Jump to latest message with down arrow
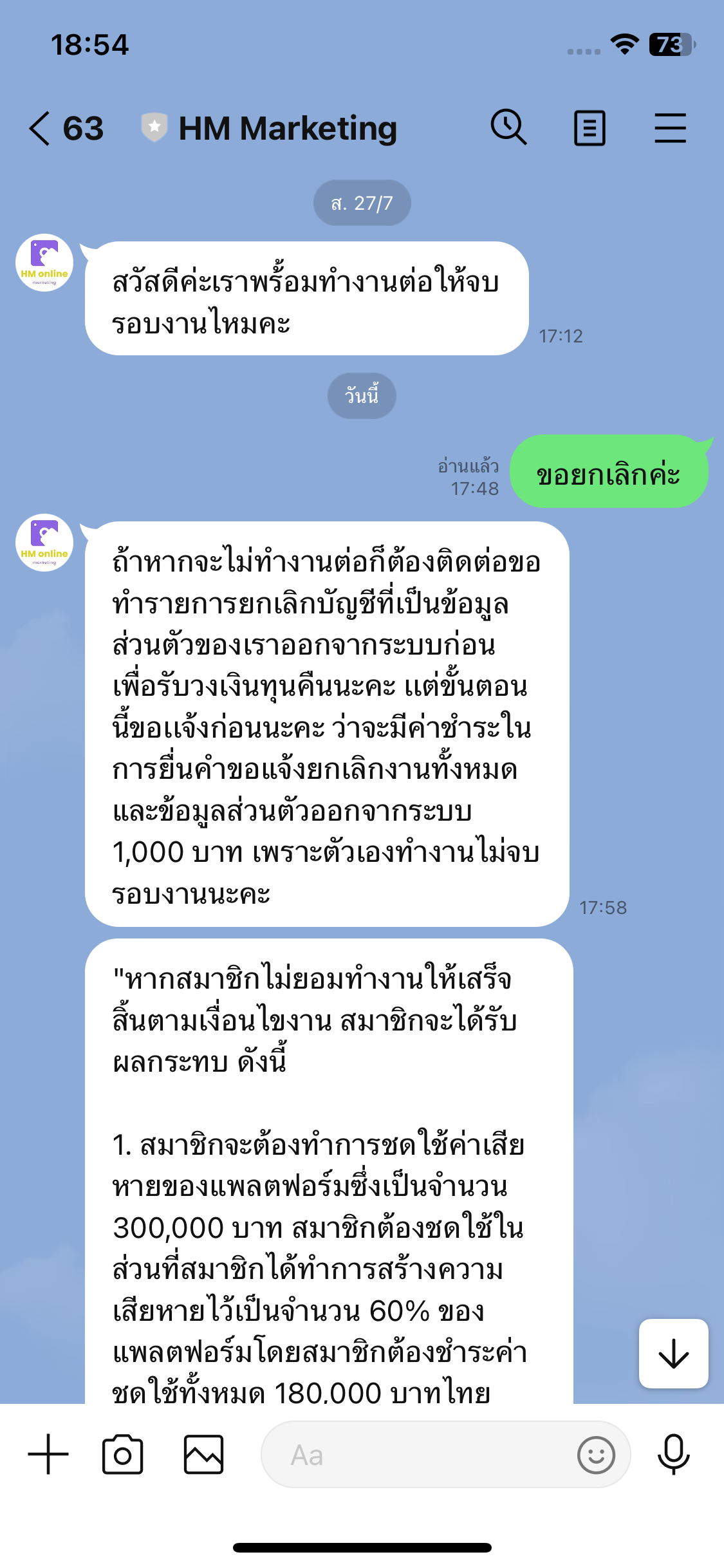This screenshot has height=1568, width=724. (674, 1353)
